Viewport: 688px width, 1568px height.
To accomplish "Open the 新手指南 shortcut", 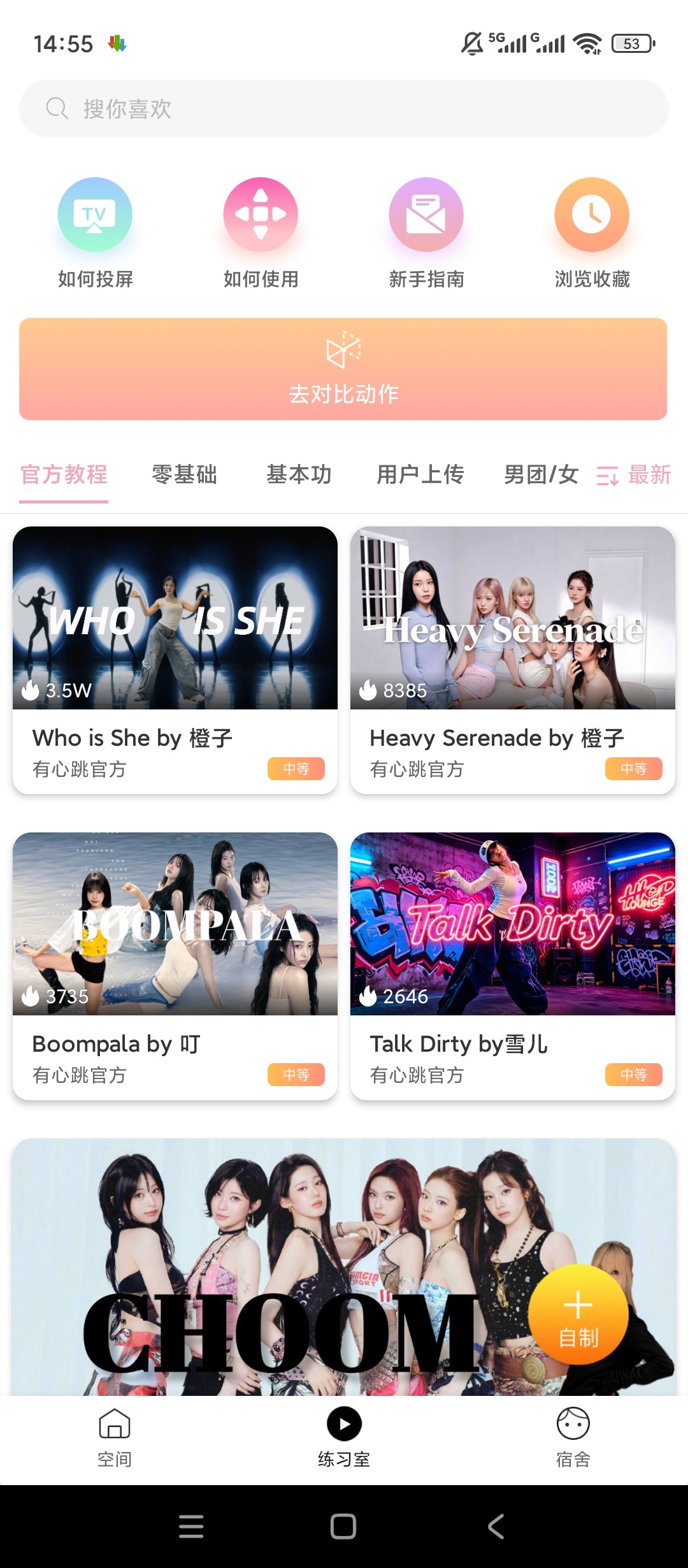I will 426,233.
